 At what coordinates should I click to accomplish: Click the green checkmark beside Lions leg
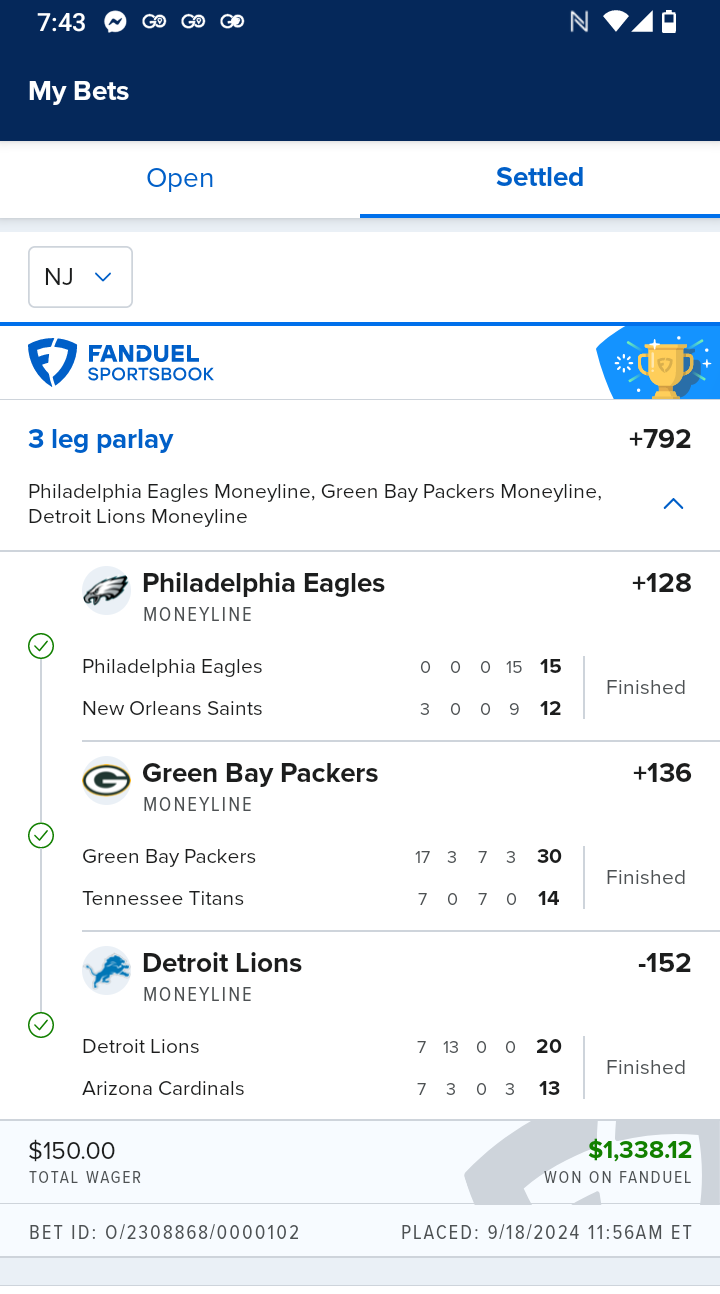[x=40, y=1025]
